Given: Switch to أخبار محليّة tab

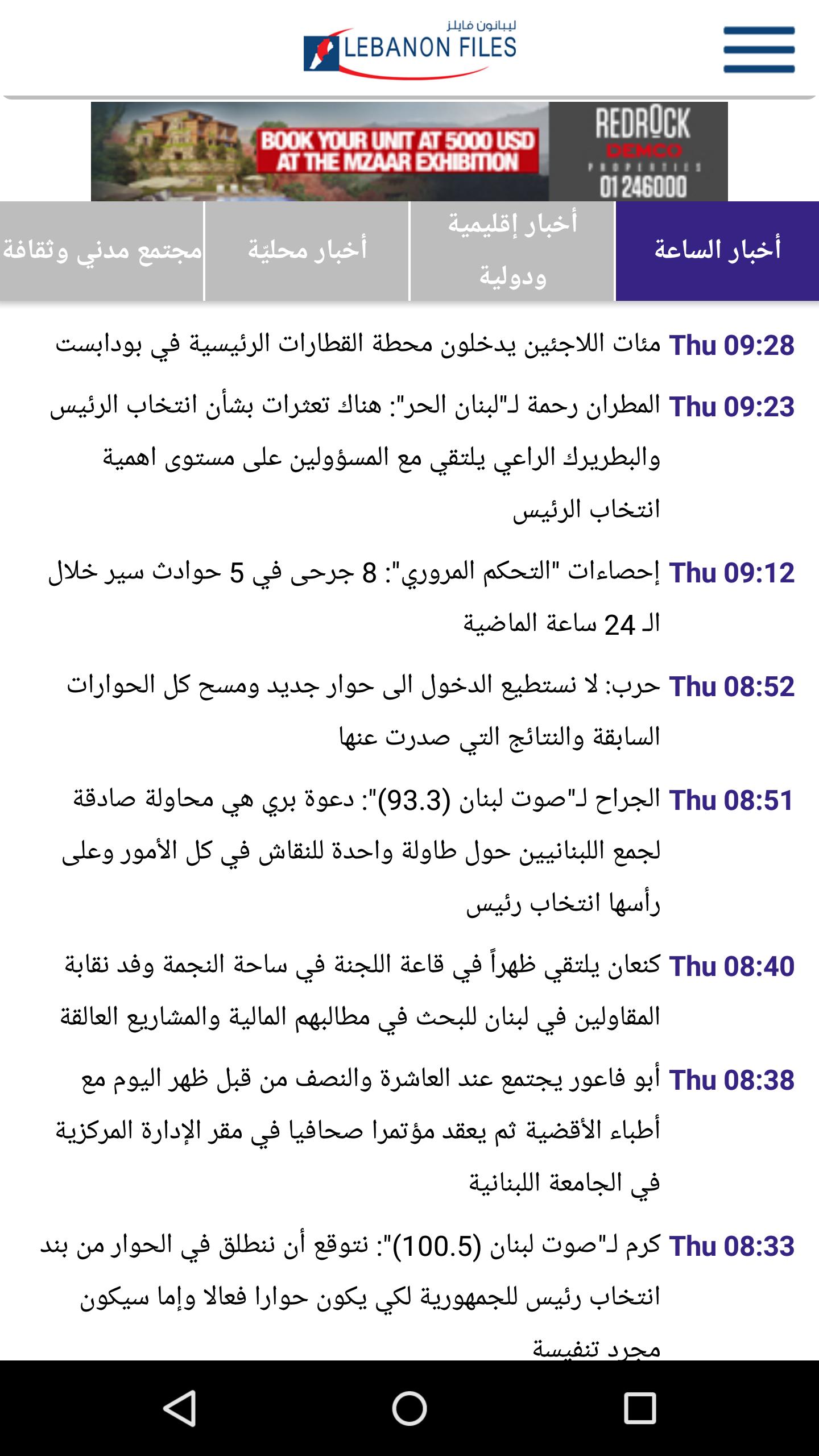Looking at the screenshot, I should point(307,251).
